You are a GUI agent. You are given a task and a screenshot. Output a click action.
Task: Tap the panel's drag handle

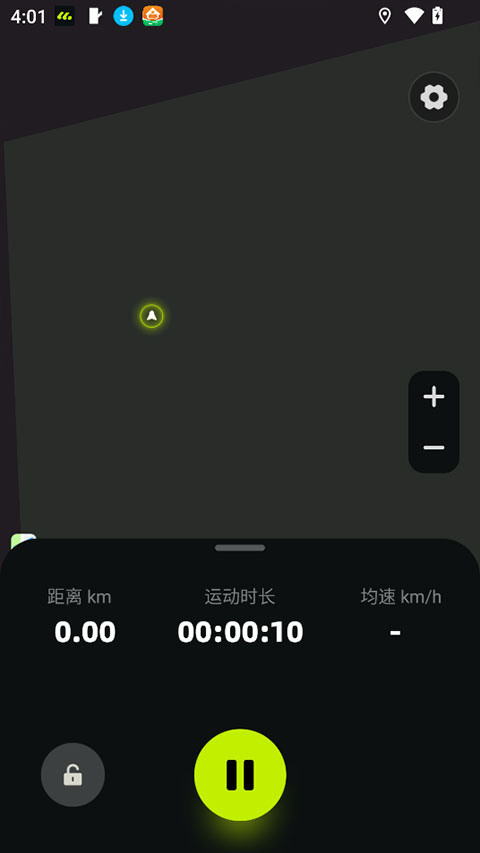(x=240, y=548)
